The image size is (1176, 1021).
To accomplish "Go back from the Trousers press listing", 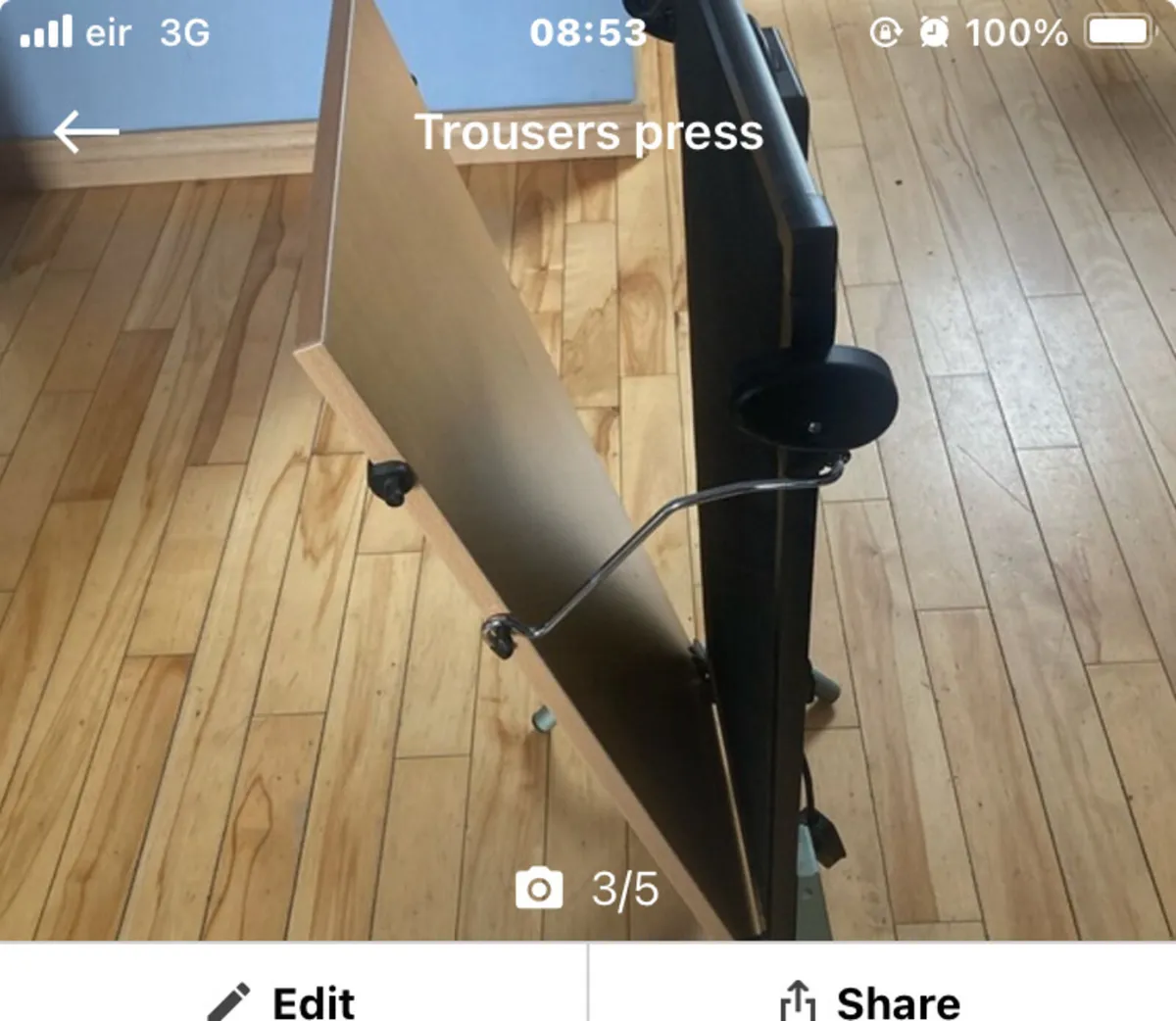I will [x=85, y=131].
